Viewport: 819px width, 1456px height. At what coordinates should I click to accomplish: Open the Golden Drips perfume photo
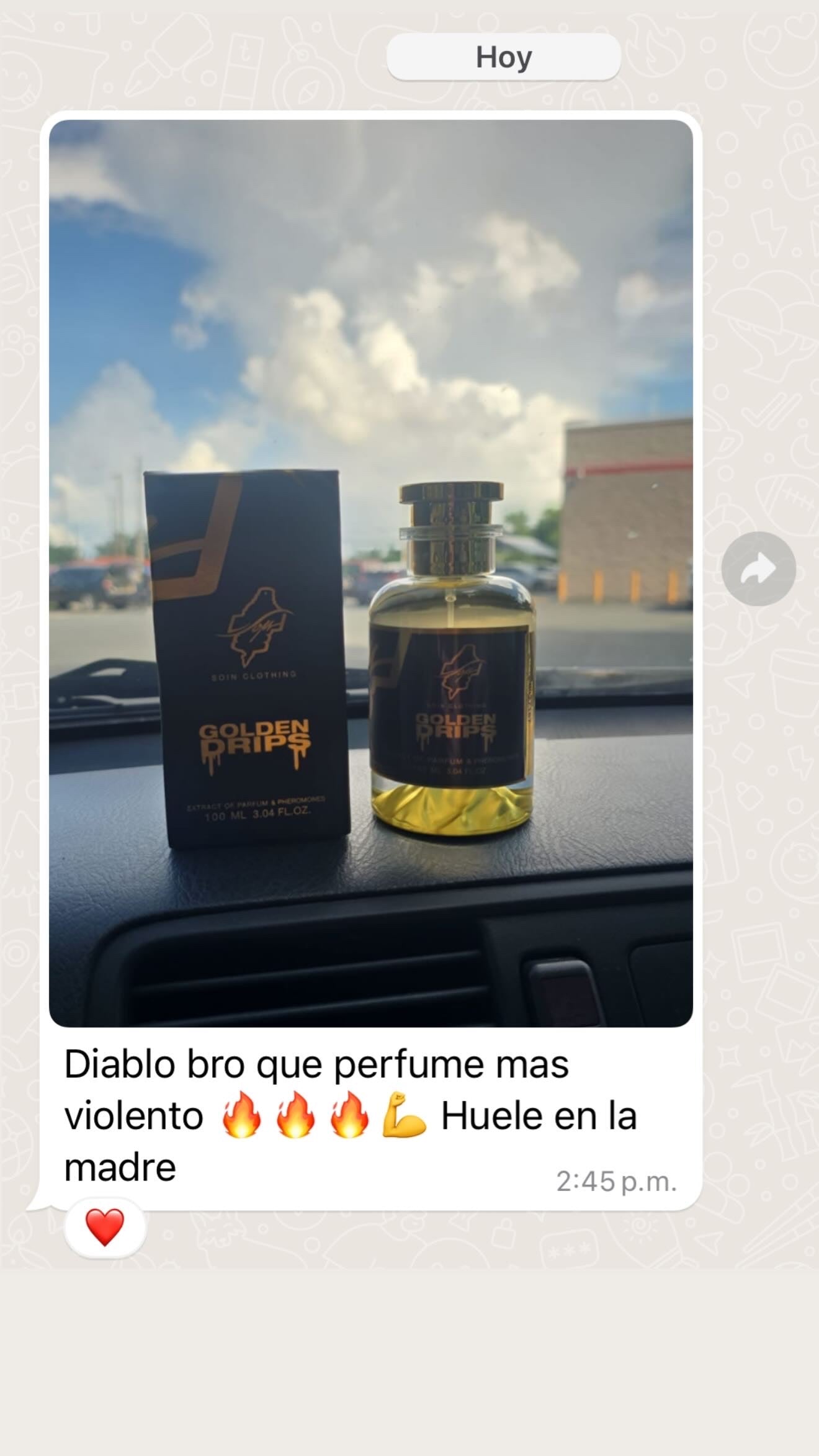tap(371, 571)
